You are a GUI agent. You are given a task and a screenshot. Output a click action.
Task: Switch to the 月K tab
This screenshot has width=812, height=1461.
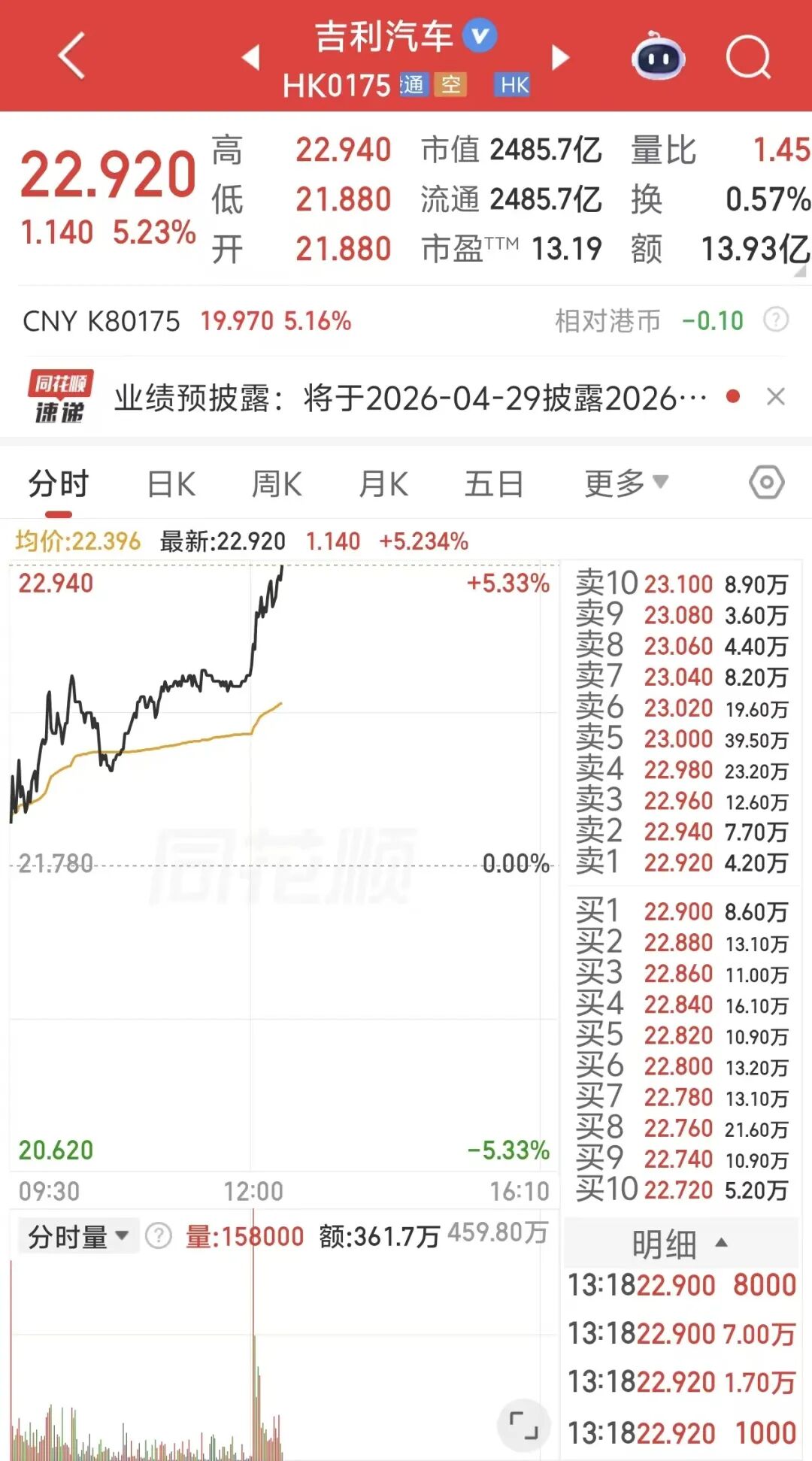[383, 483]
